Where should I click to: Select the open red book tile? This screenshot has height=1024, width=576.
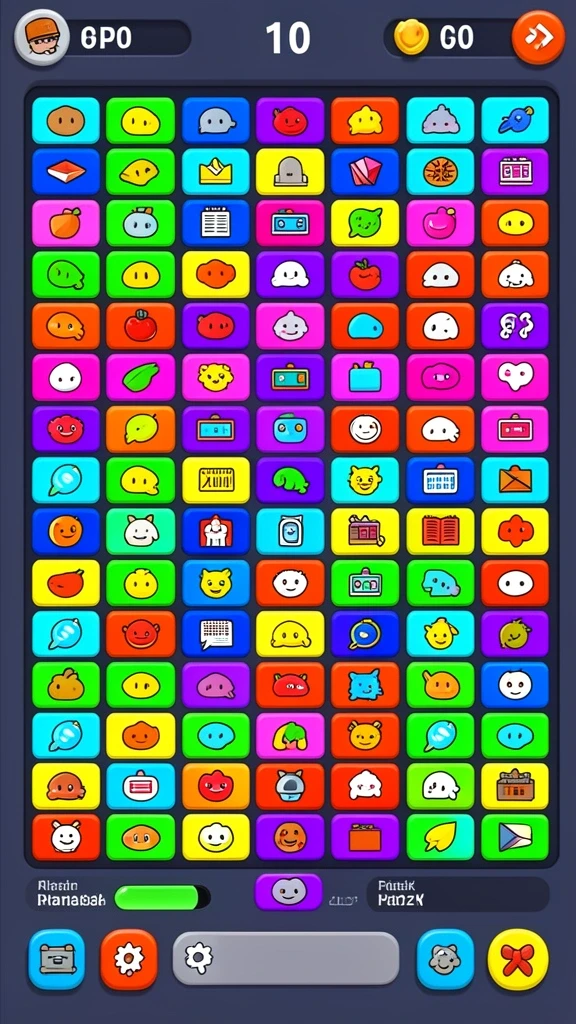pos(440,531)
